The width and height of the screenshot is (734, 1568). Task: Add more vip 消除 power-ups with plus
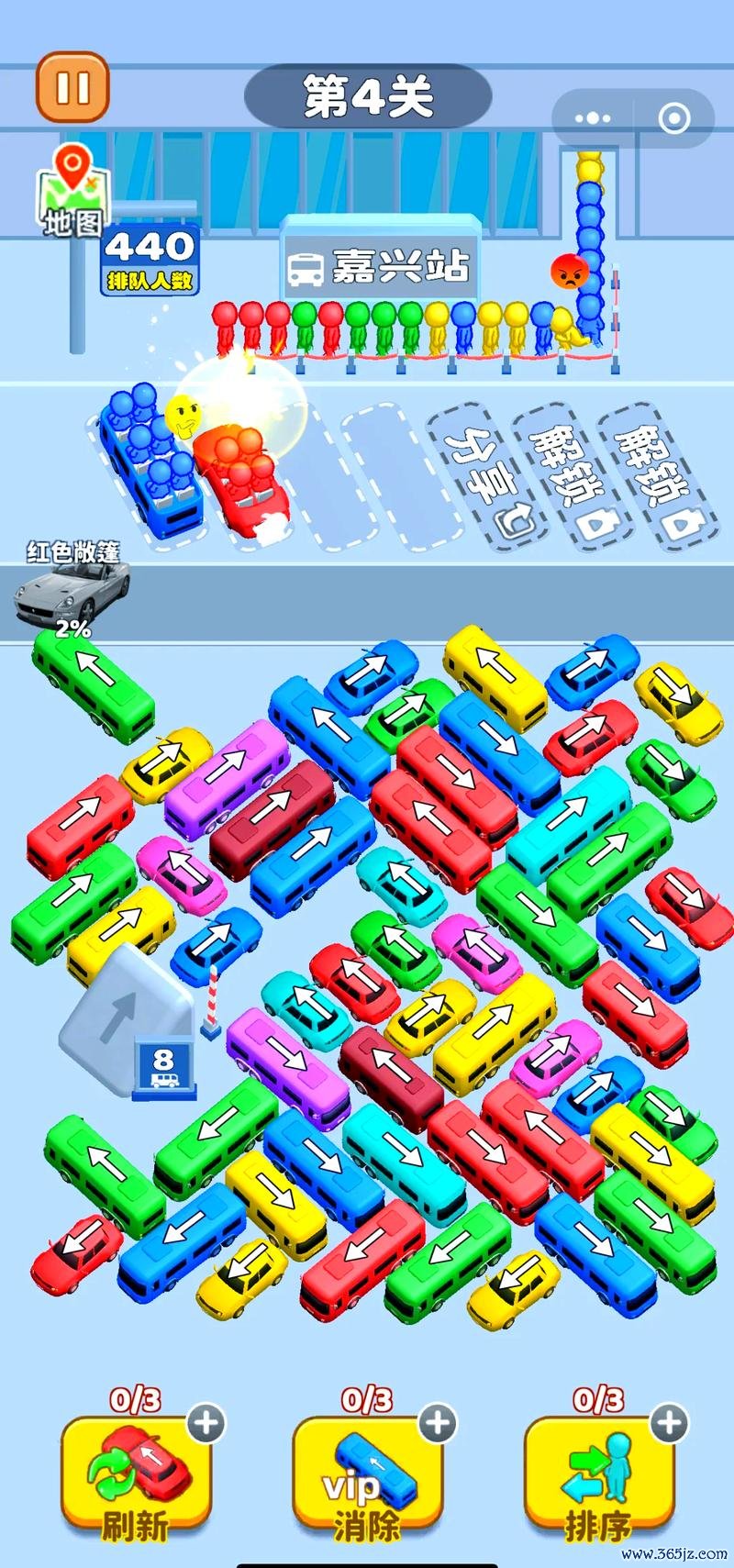pos(438,1423)
